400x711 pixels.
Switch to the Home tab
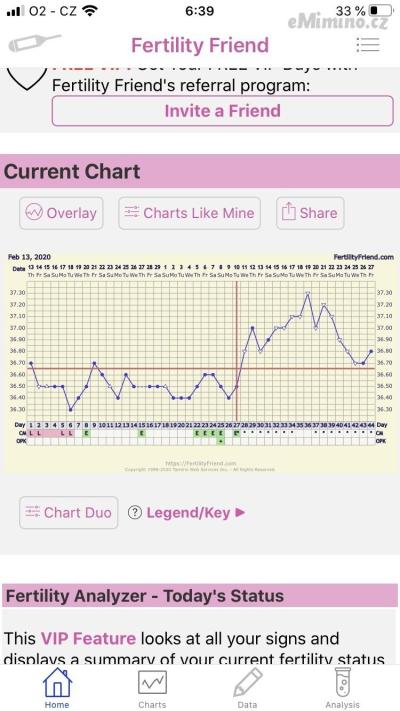(57, 688)
